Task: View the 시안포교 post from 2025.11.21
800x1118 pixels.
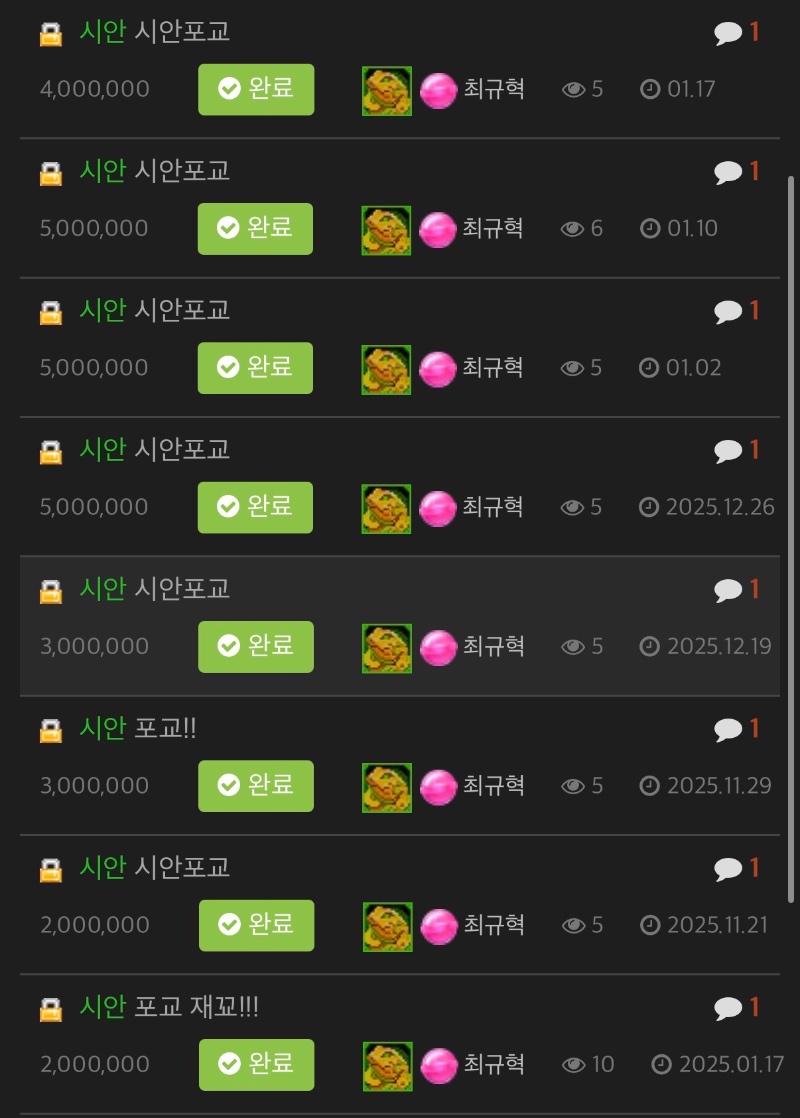Action: (x=181, y=867)
